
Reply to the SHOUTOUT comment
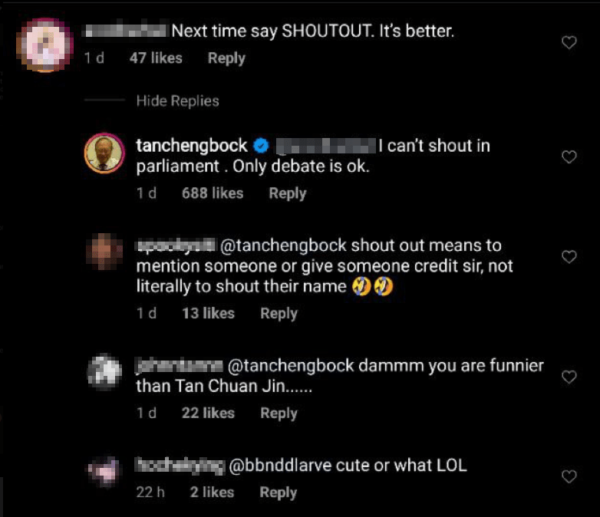[x=226, y=58]
